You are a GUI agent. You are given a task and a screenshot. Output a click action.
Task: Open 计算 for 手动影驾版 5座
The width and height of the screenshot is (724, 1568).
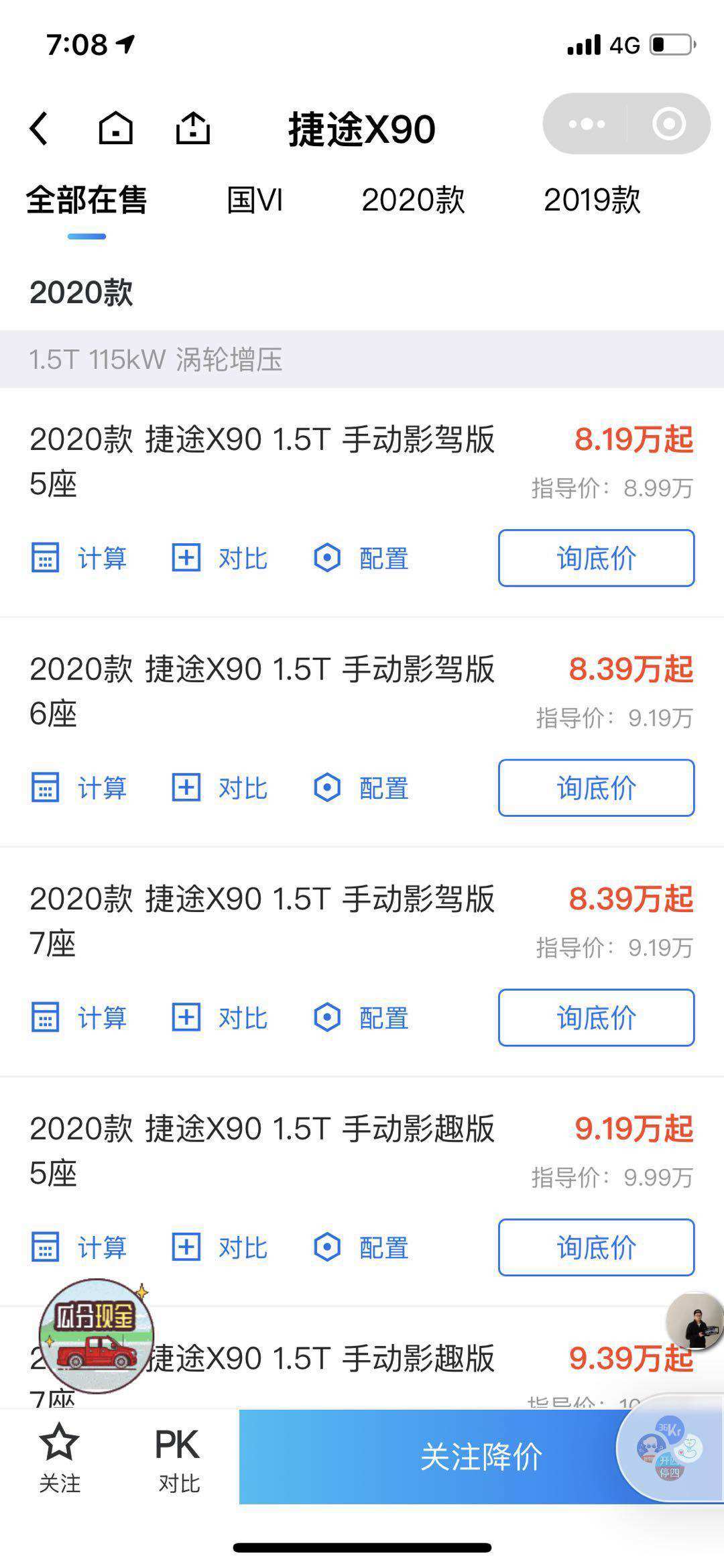79,558
